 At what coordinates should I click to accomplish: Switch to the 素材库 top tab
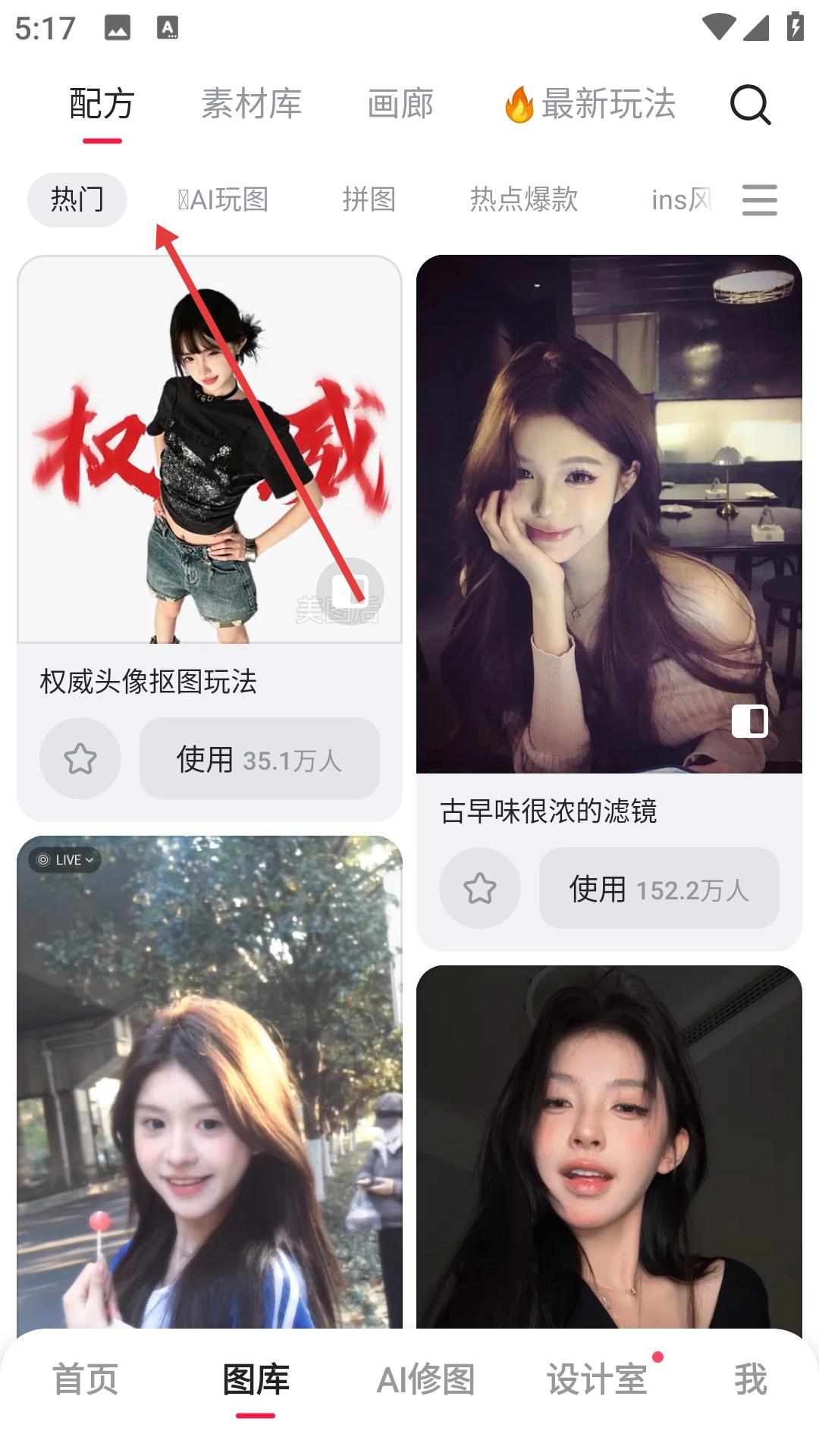click(x=251, y=104)
